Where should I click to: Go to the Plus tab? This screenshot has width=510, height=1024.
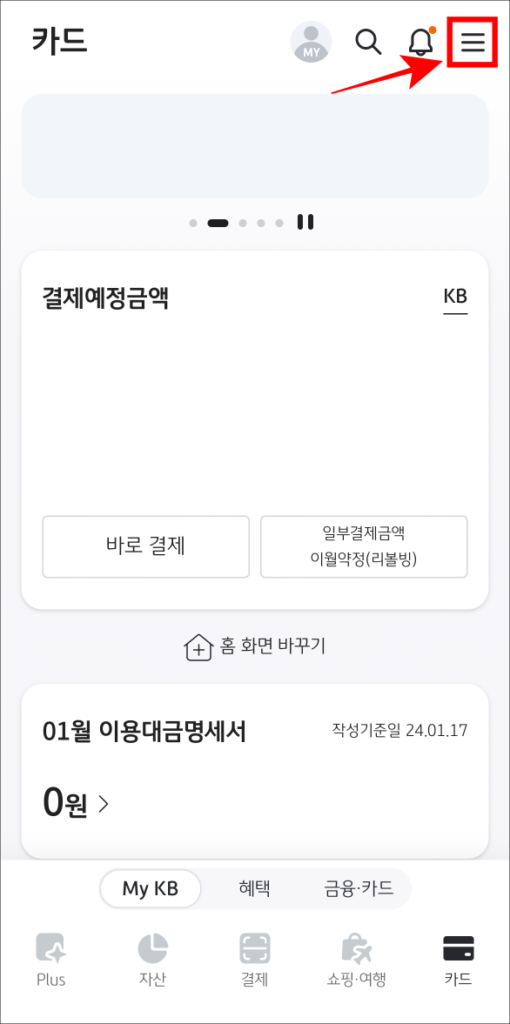pyautogui.click(x=51, y=959)
